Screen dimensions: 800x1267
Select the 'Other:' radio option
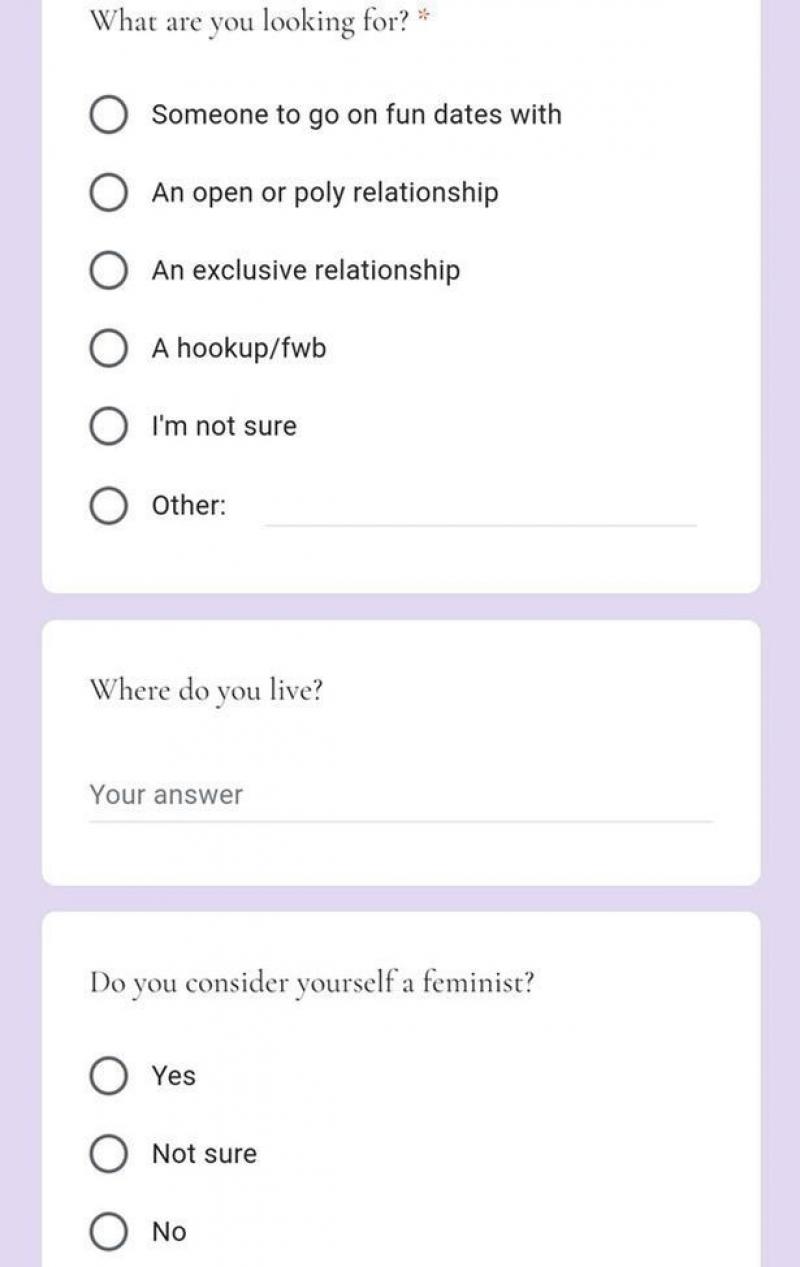[108, 505]
